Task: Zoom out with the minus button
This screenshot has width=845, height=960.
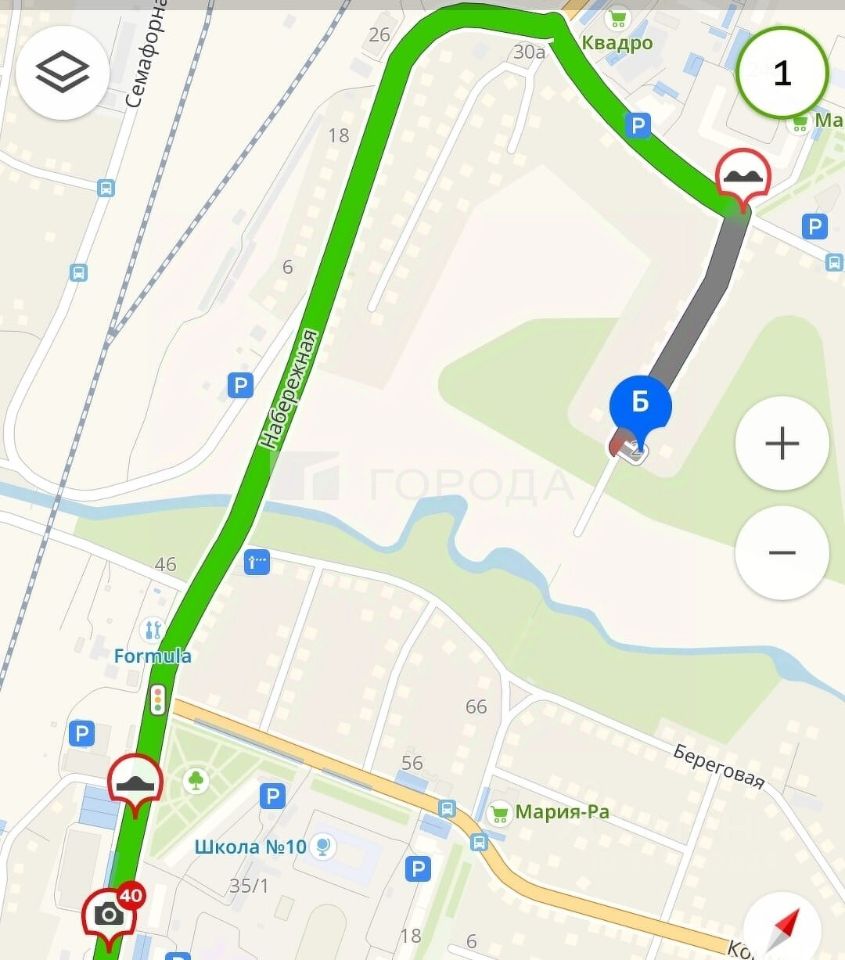Action: coord(781,552)
